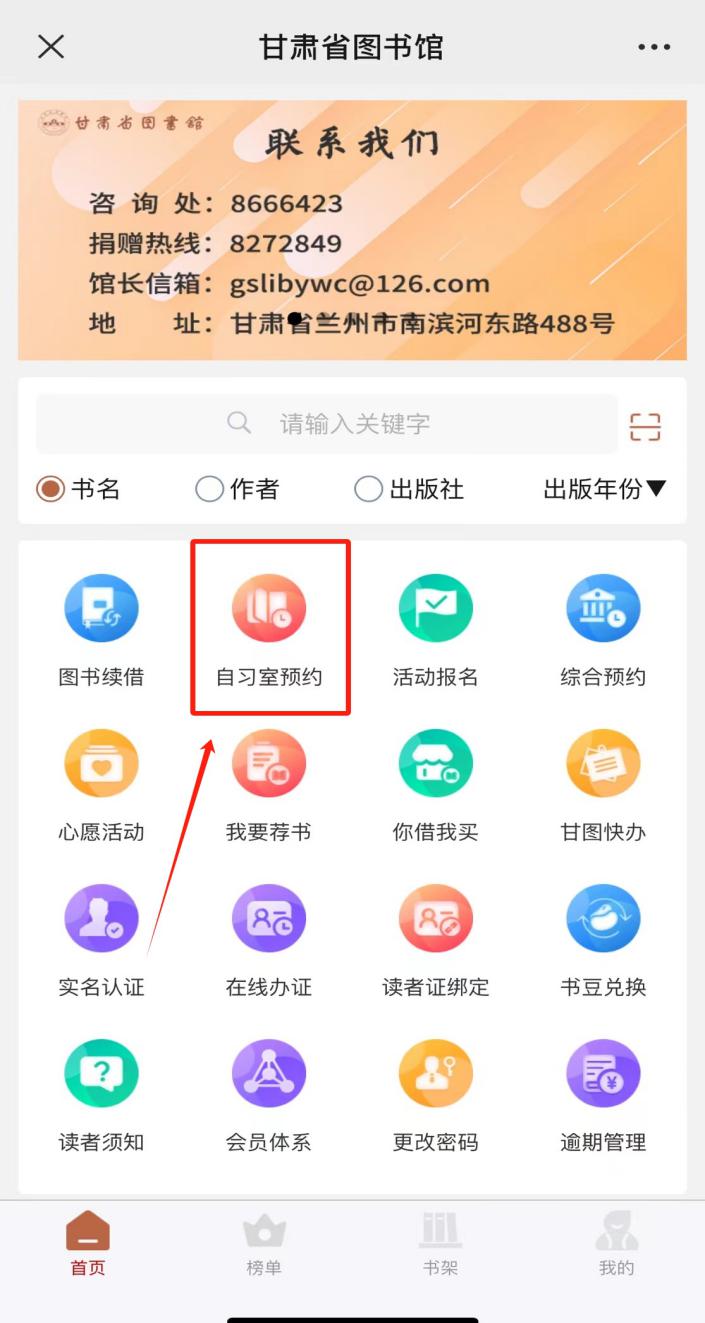Close the 甘肃省图书馆 page
The width and height of the screenshot is (705, 1323).
tap(51, 47)
